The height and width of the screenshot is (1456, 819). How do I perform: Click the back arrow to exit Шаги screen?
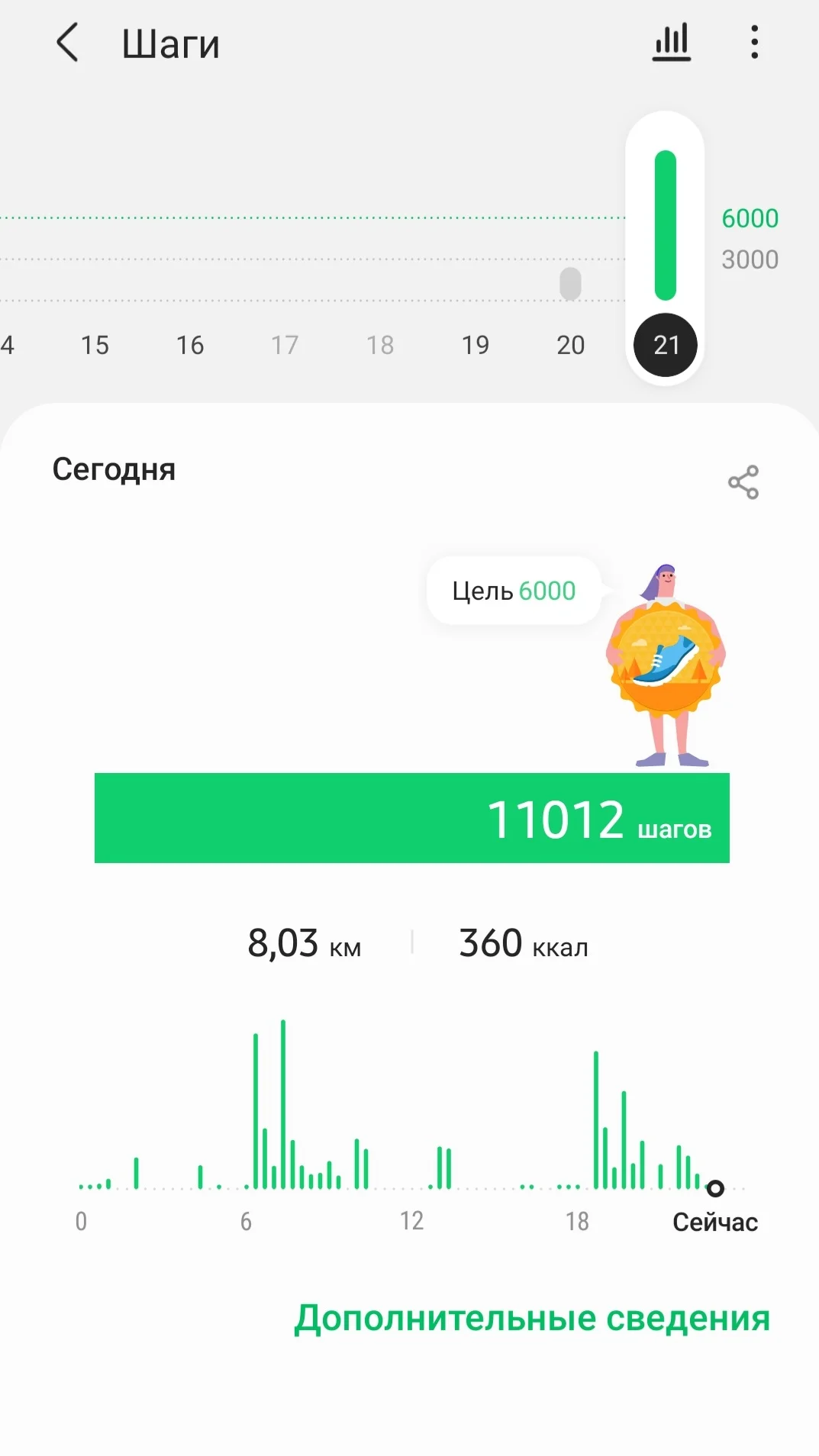click(67, 43)
